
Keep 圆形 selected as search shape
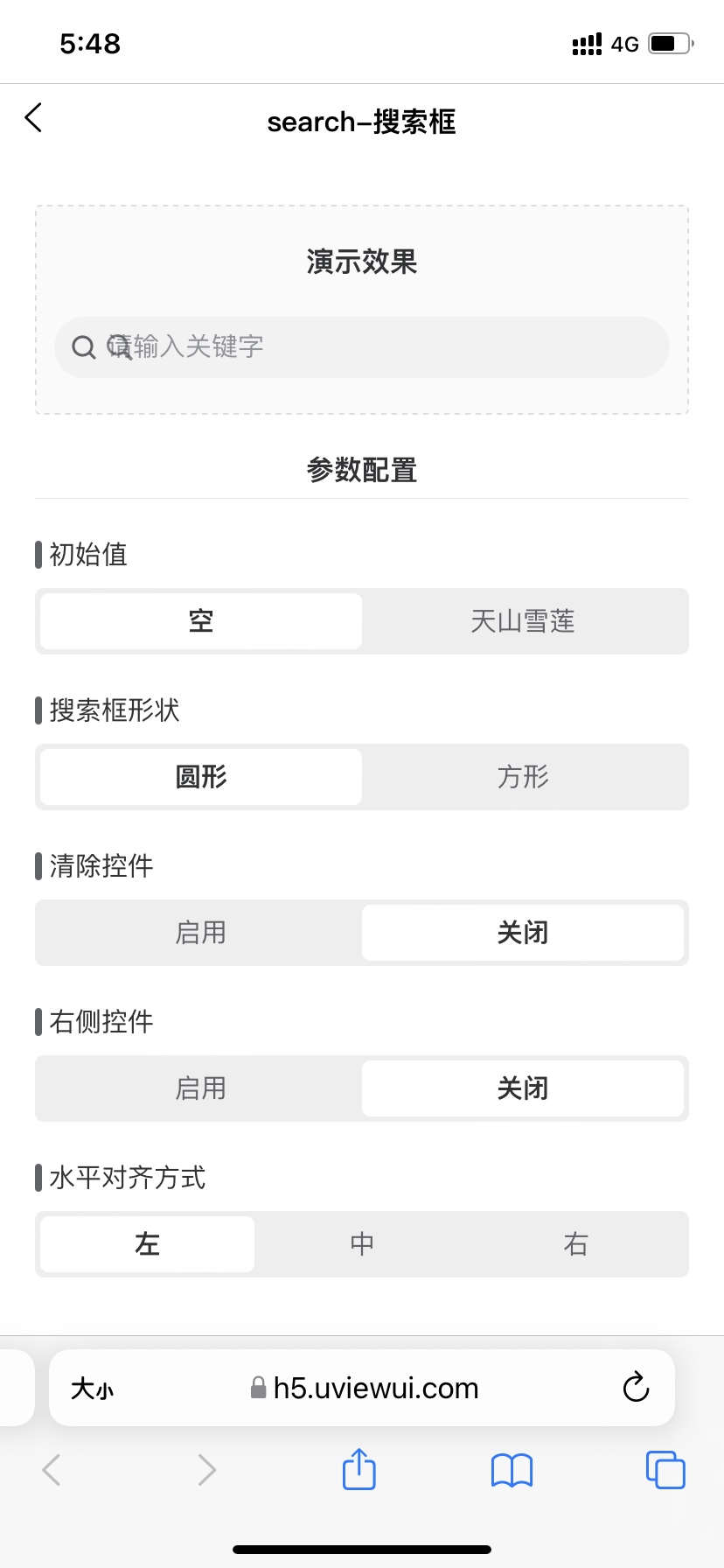[x=199, y=777]
